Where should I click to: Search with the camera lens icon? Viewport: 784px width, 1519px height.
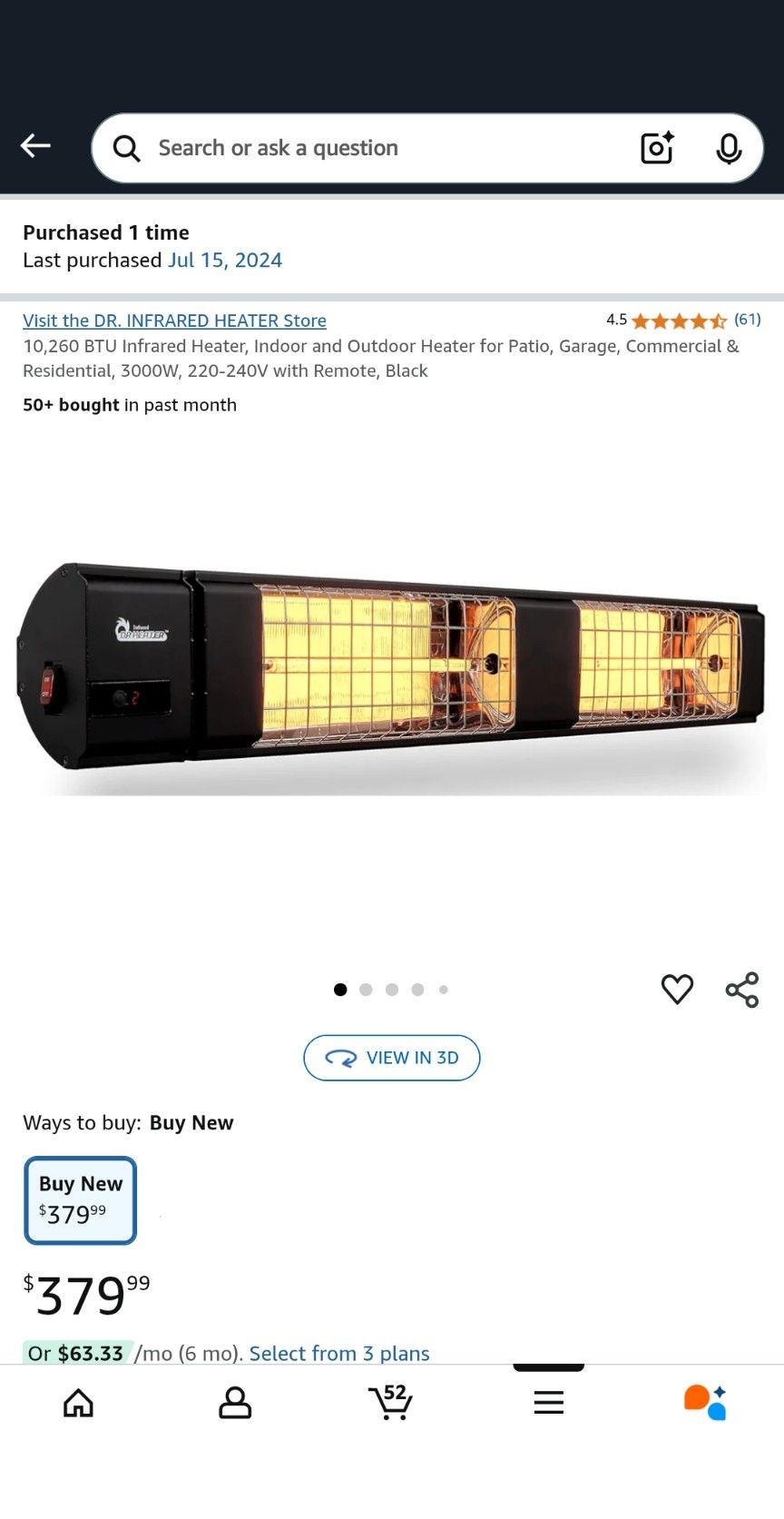click(656, 148)
